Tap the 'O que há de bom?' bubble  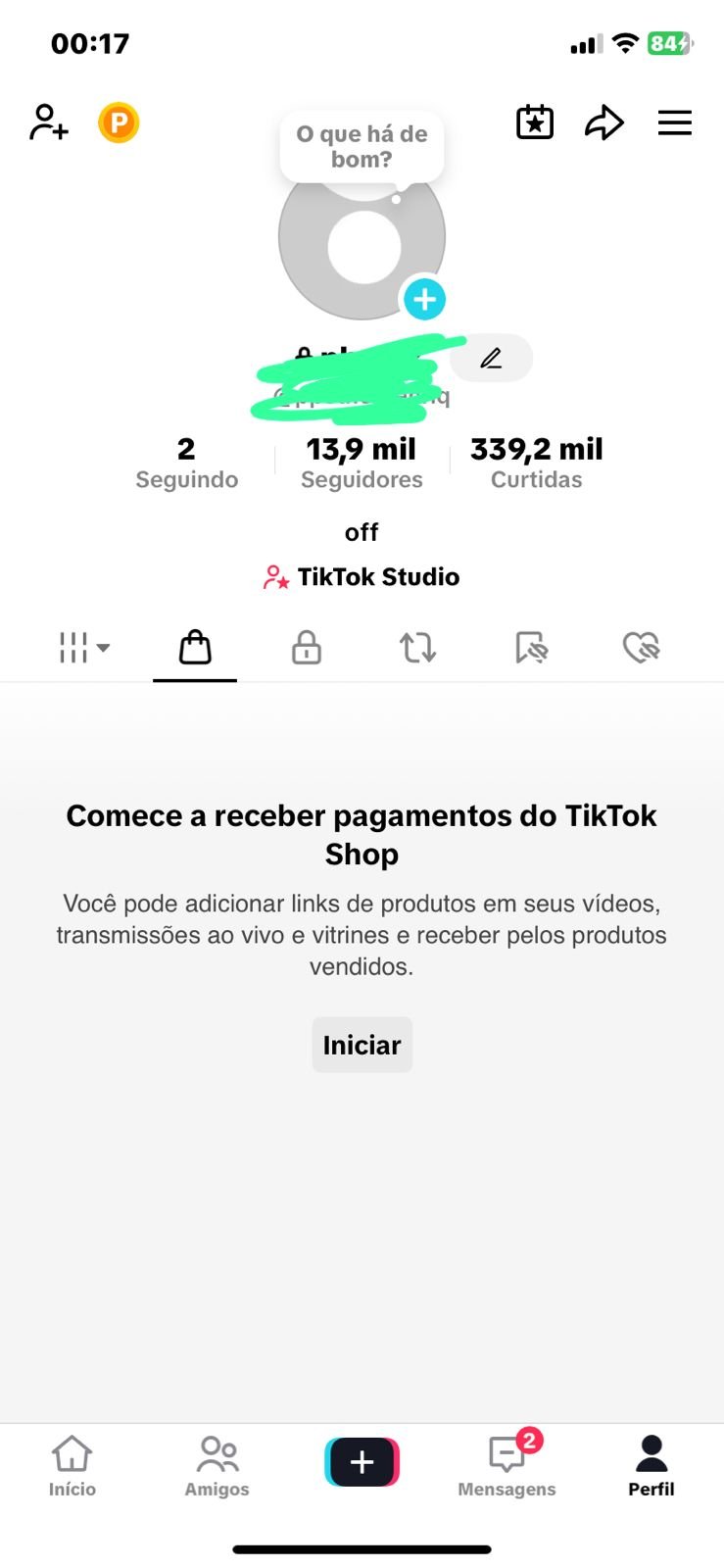coord(362,147)
